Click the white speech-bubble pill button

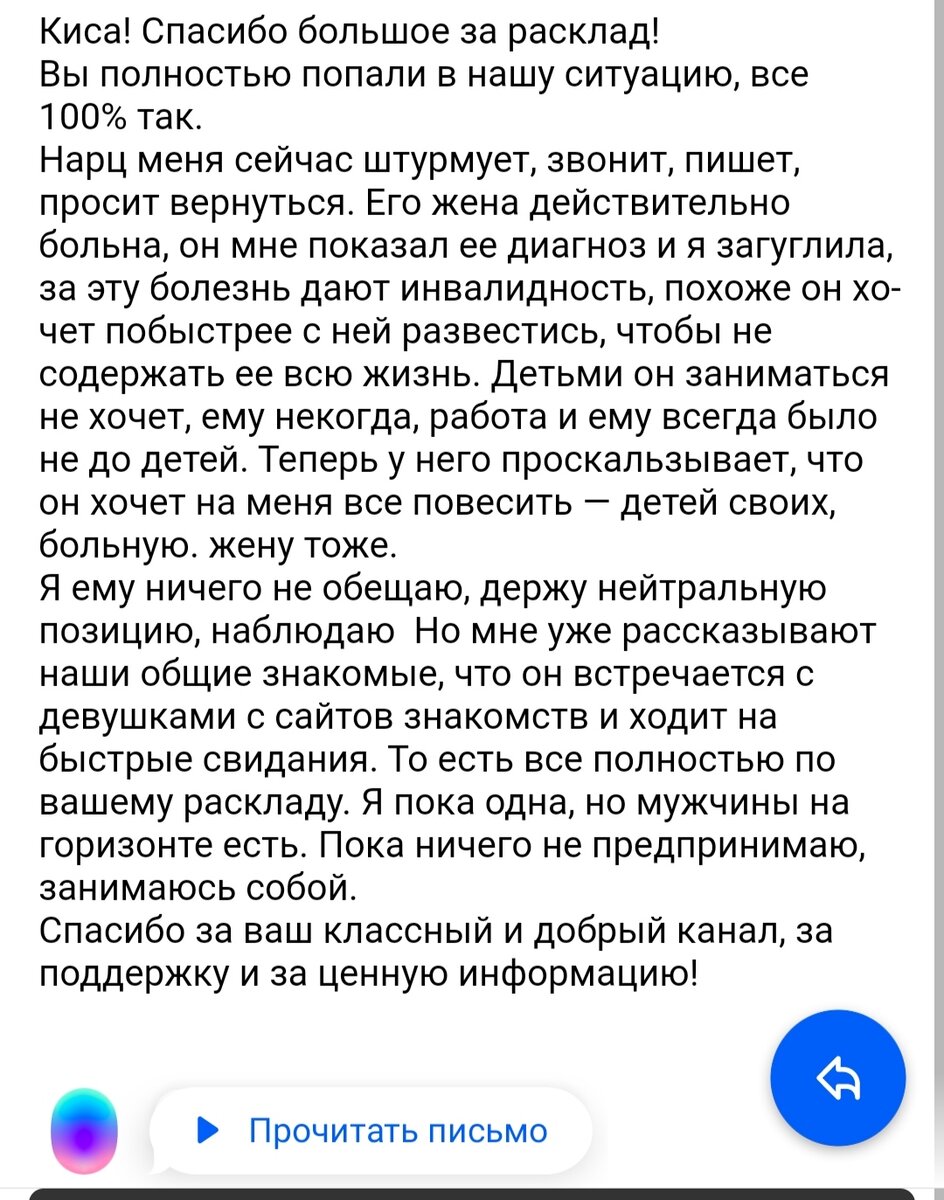[380, 1129]
